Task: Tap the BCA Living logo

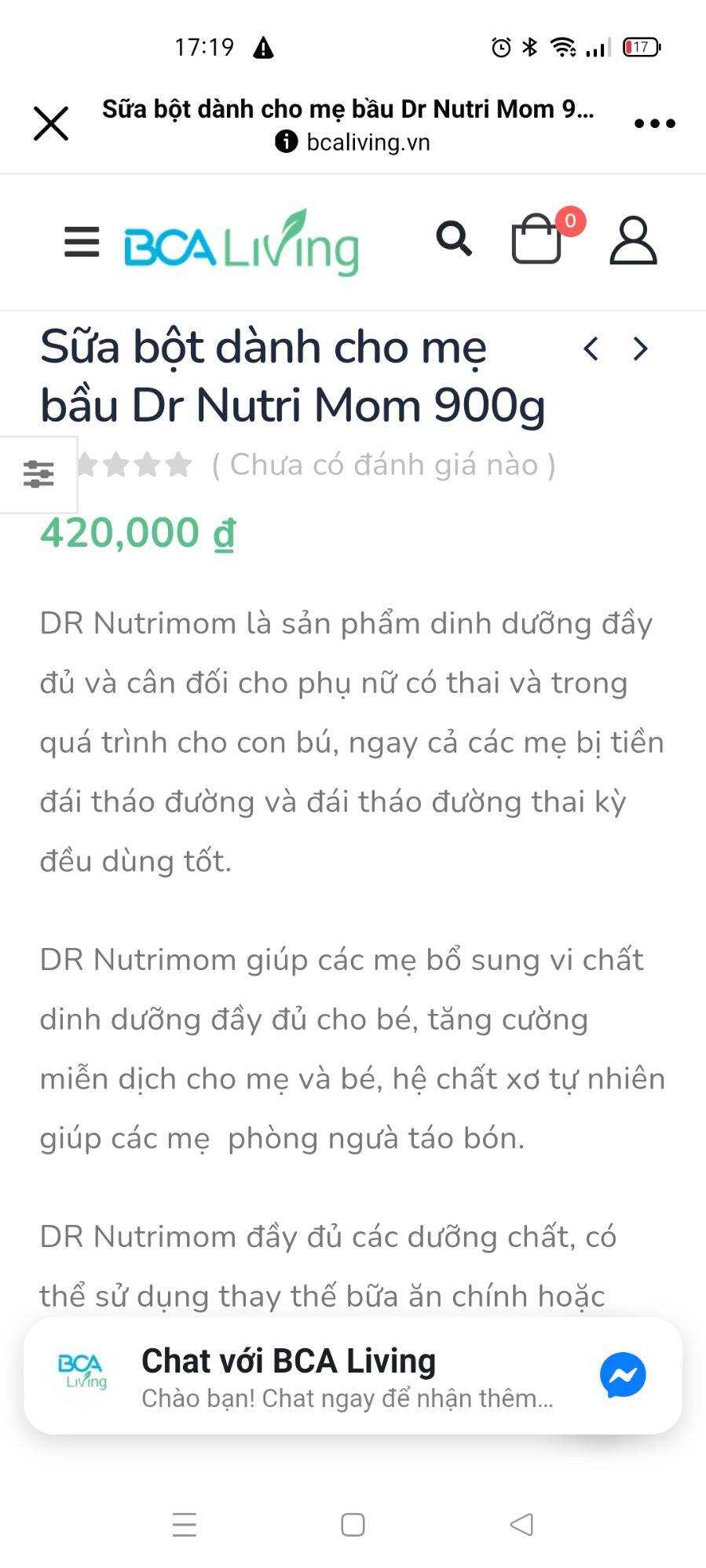Action: click(x=241, y=242)
